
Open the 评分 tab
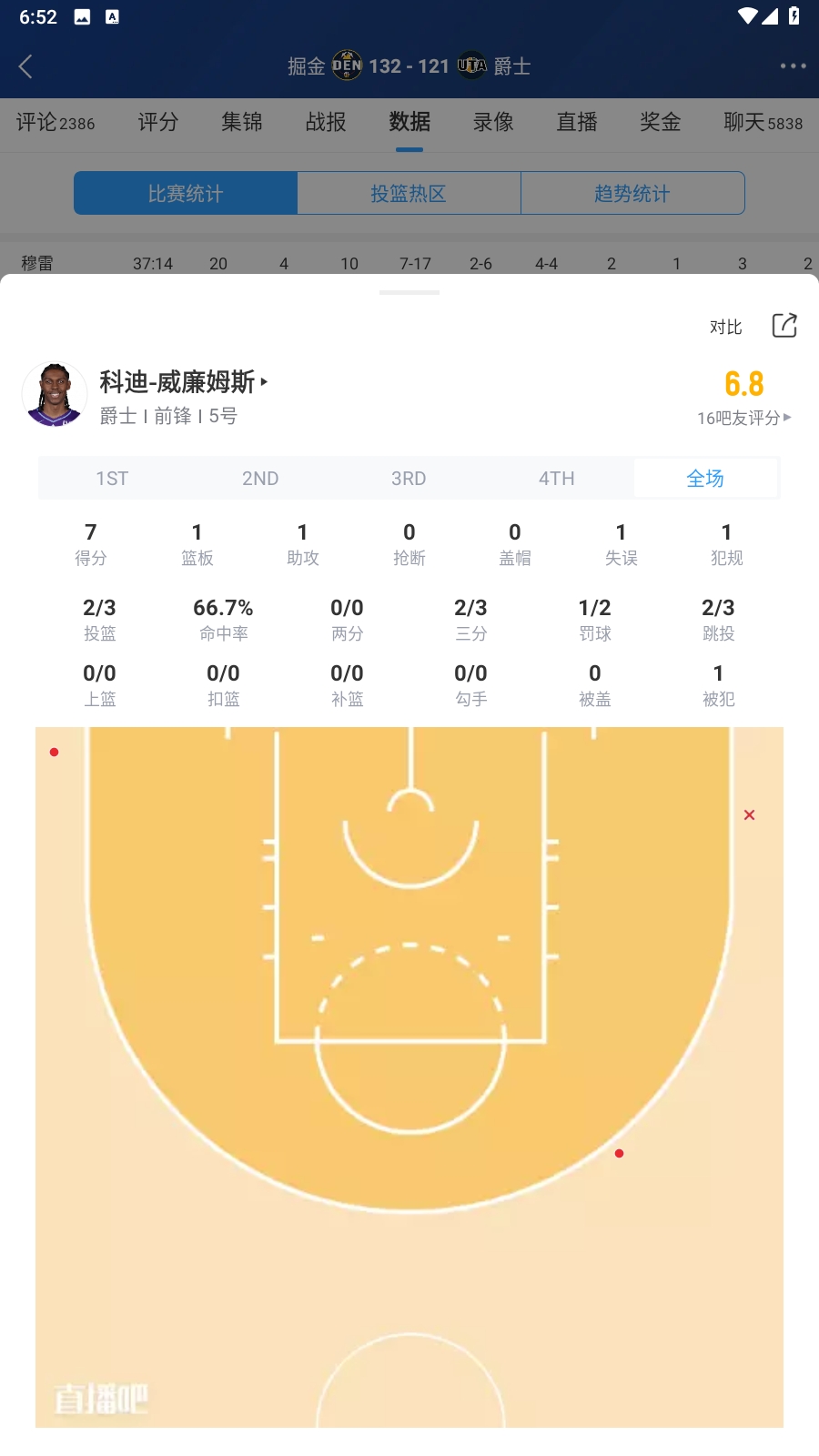[x=158, y=122]
